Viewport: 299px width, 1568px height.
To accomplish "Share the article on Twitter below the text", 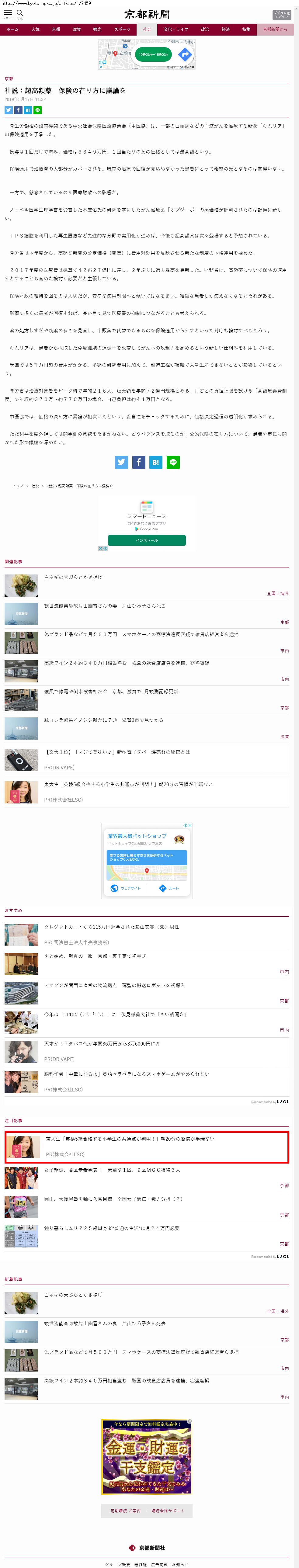I will [x=122, y=462].
